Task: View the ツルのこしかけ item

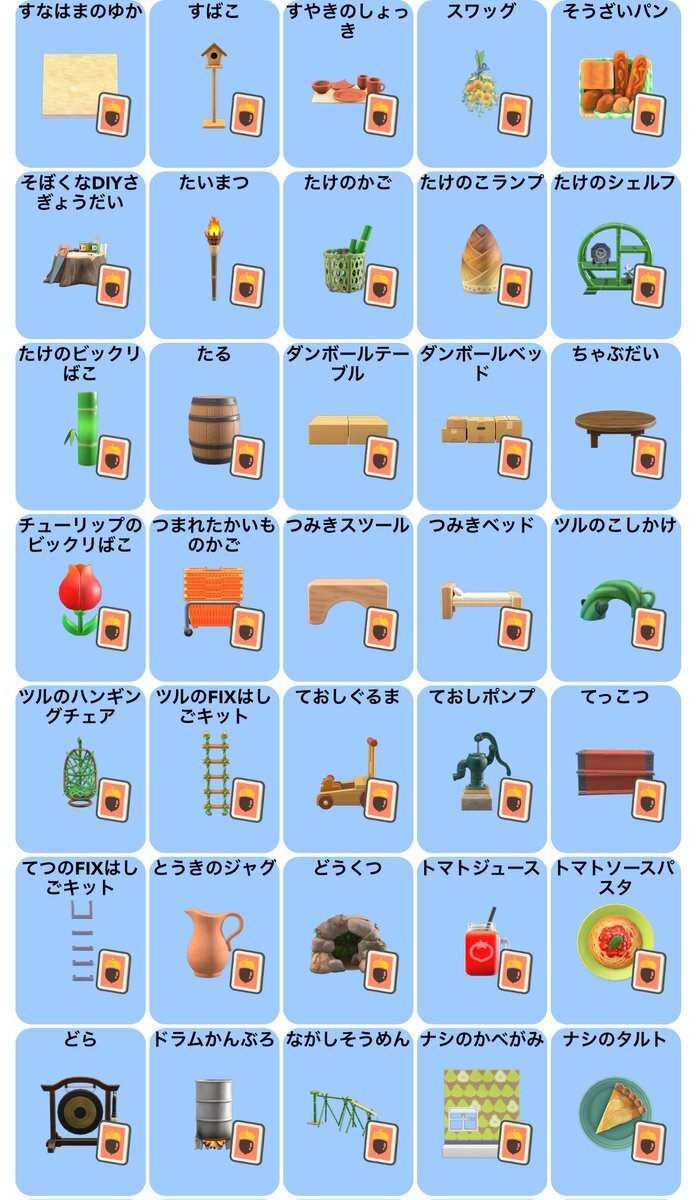Action: click(616, 598)
